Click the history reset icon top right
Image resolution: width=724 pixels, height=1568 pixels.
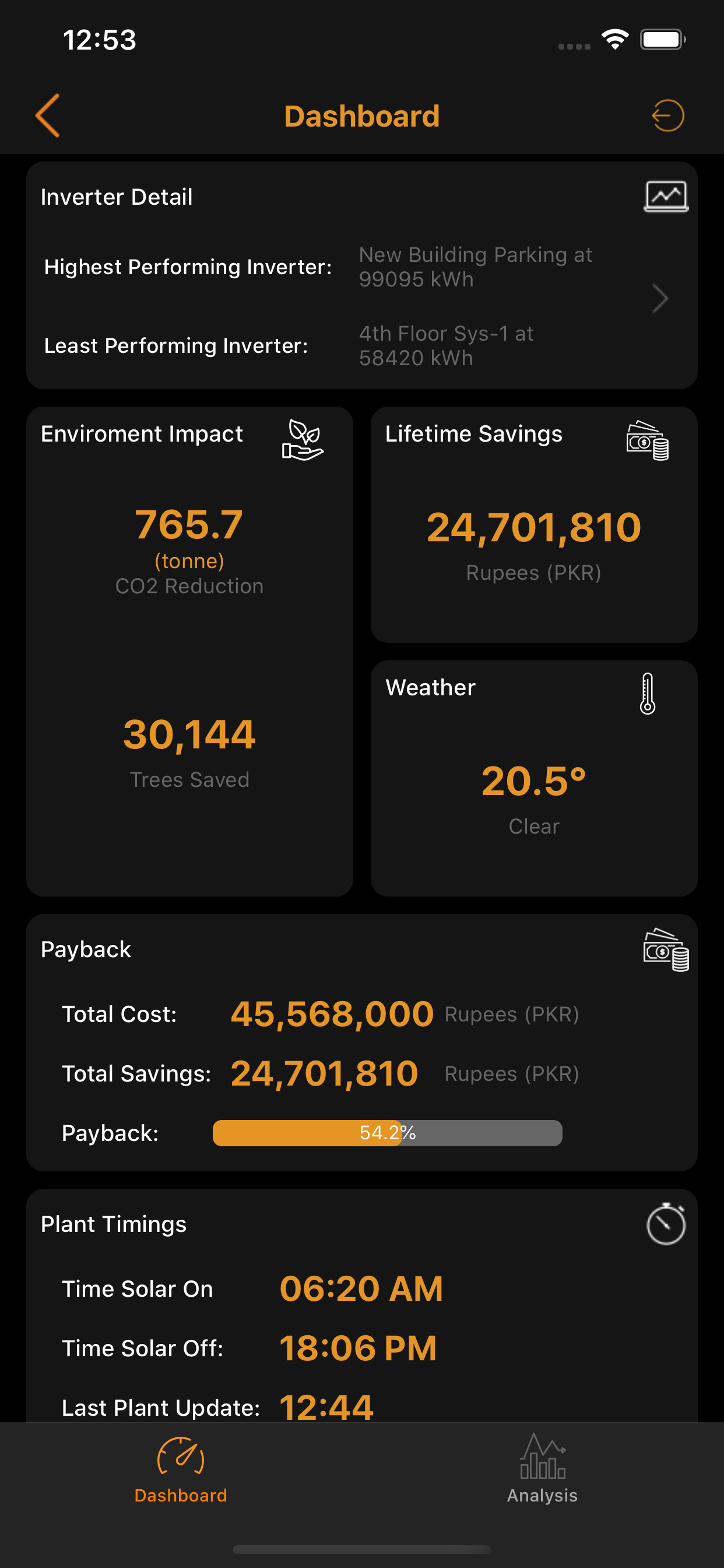pos(667,115)
